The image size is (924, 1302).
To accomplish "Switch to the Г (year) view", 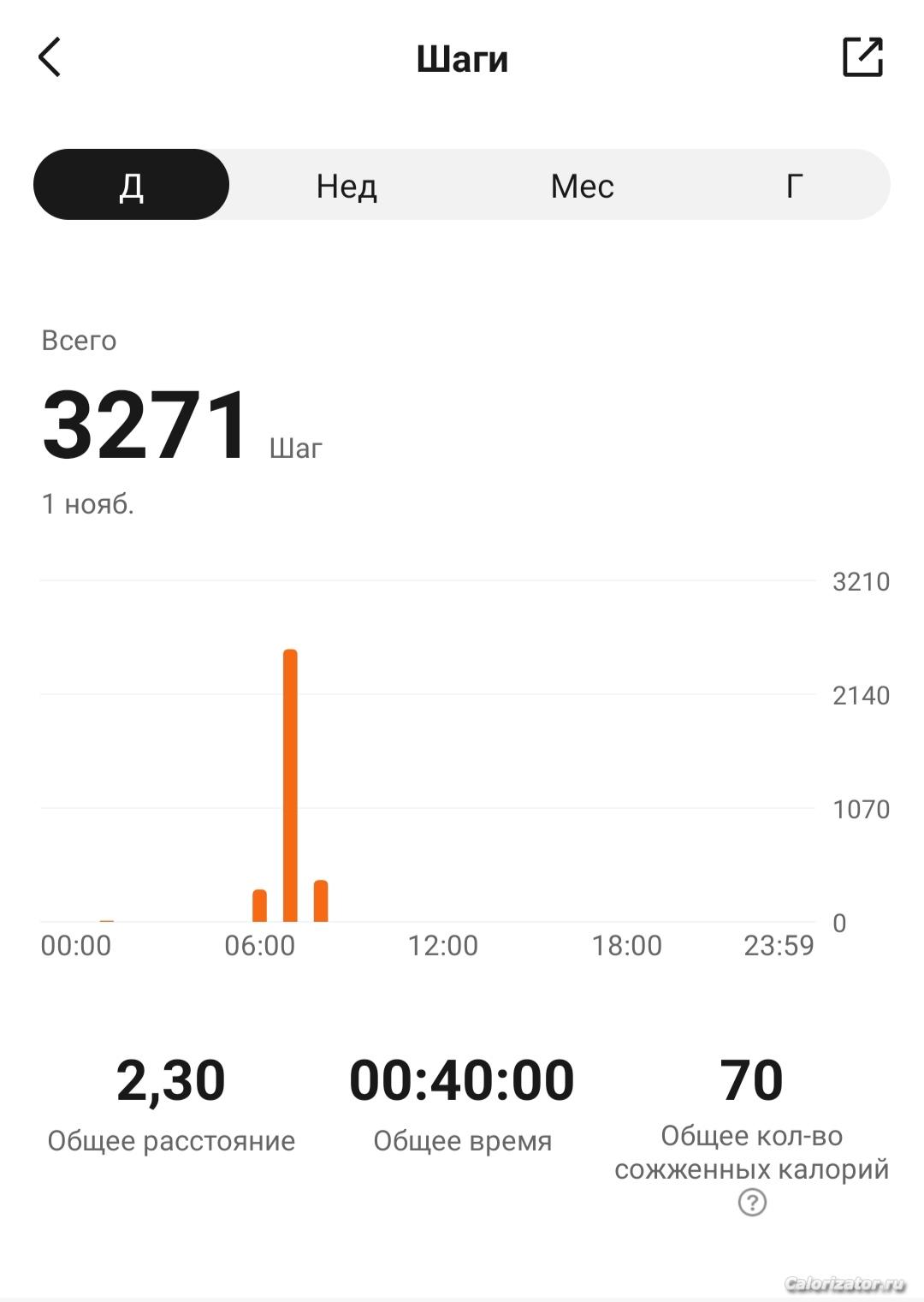I will coord(794,186).
